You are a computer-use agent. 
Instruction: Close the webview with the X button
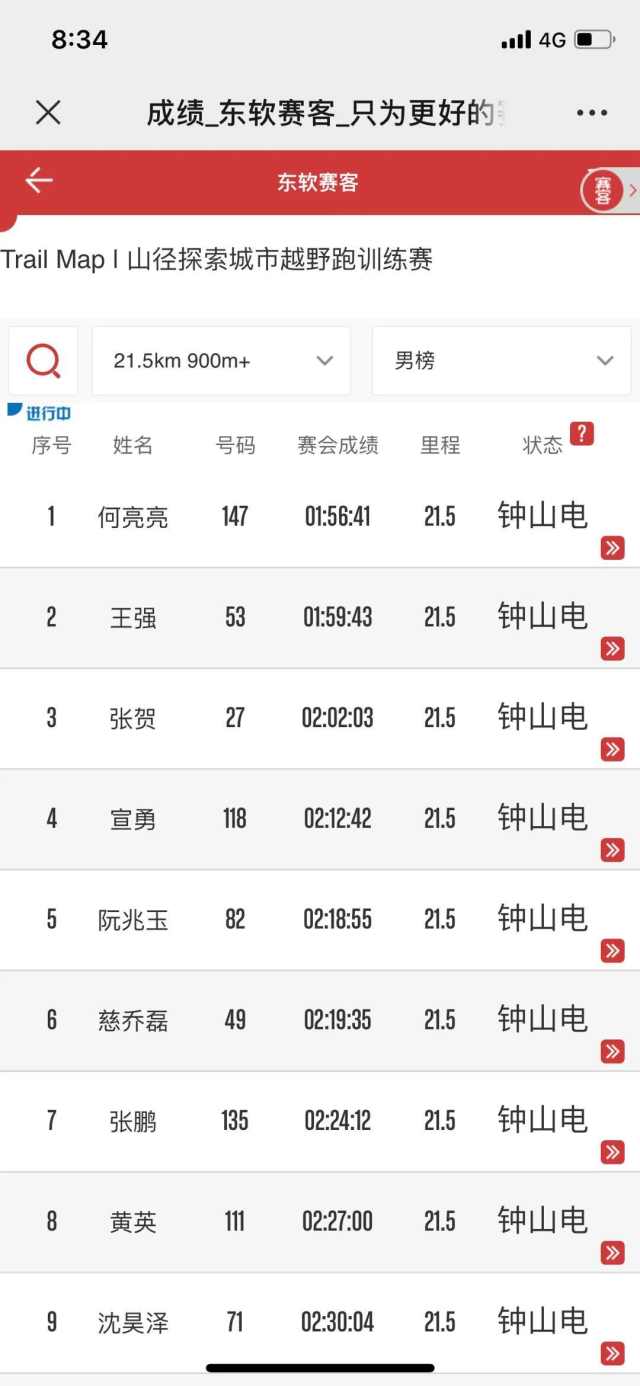(x=48, y=113)
